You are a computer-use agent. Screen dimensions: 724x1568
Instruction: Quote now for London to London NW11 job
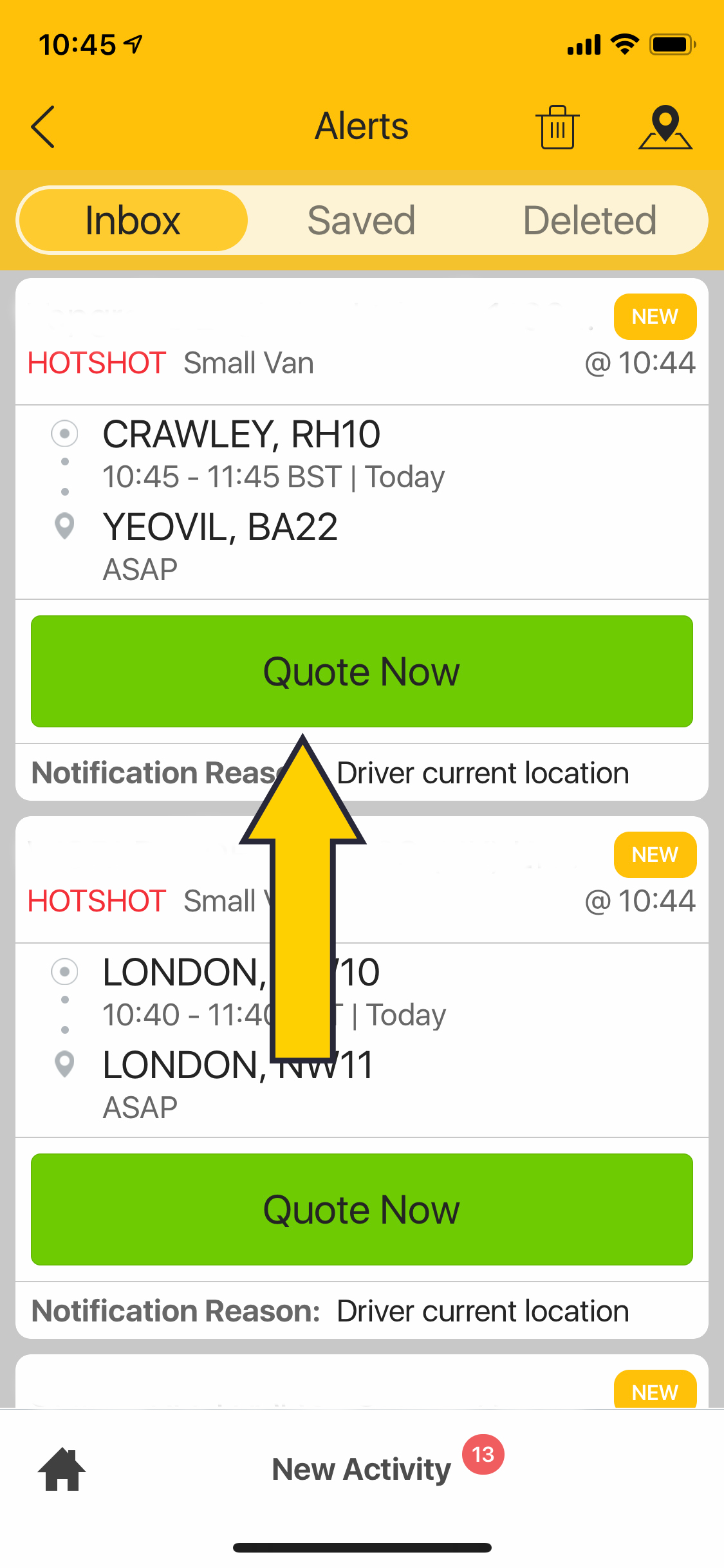[362, 1209]
